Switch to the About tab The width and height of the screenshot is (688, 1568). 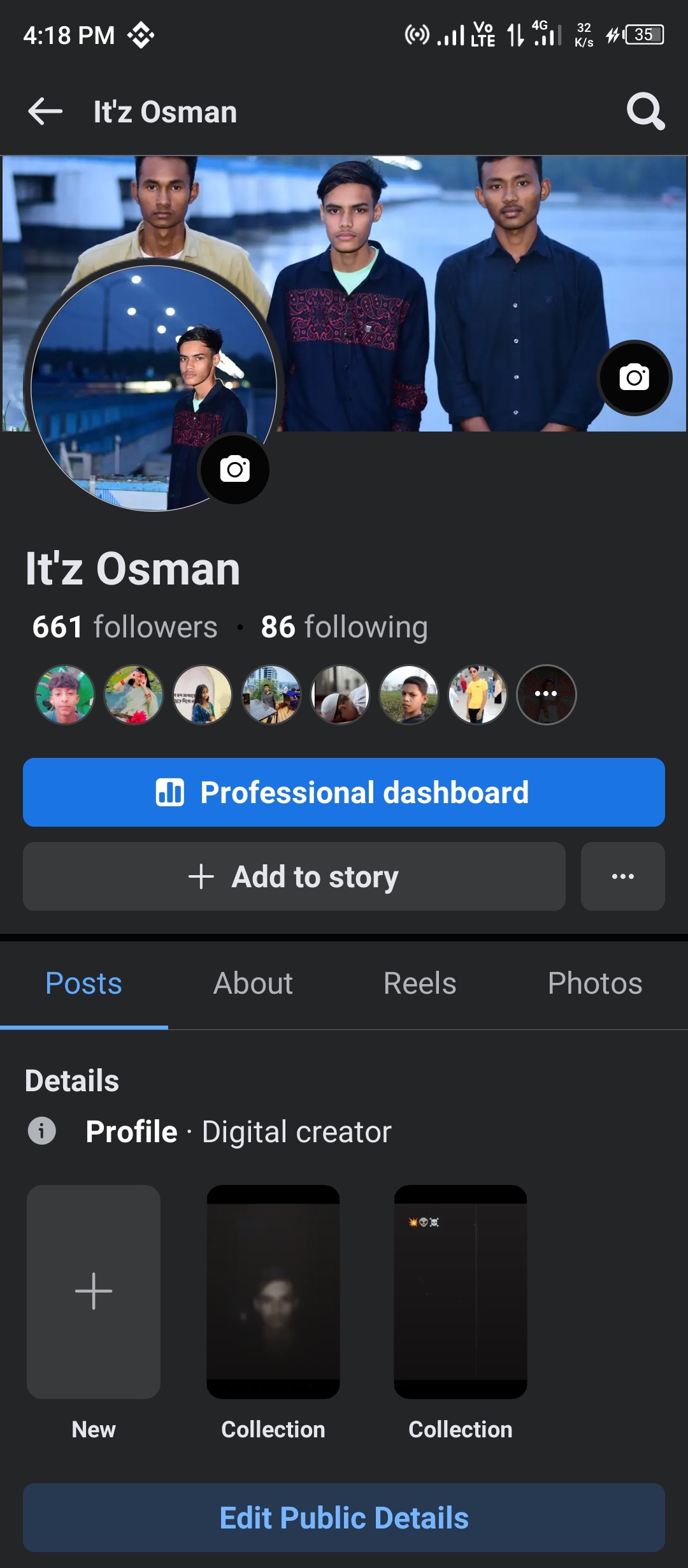253,983
